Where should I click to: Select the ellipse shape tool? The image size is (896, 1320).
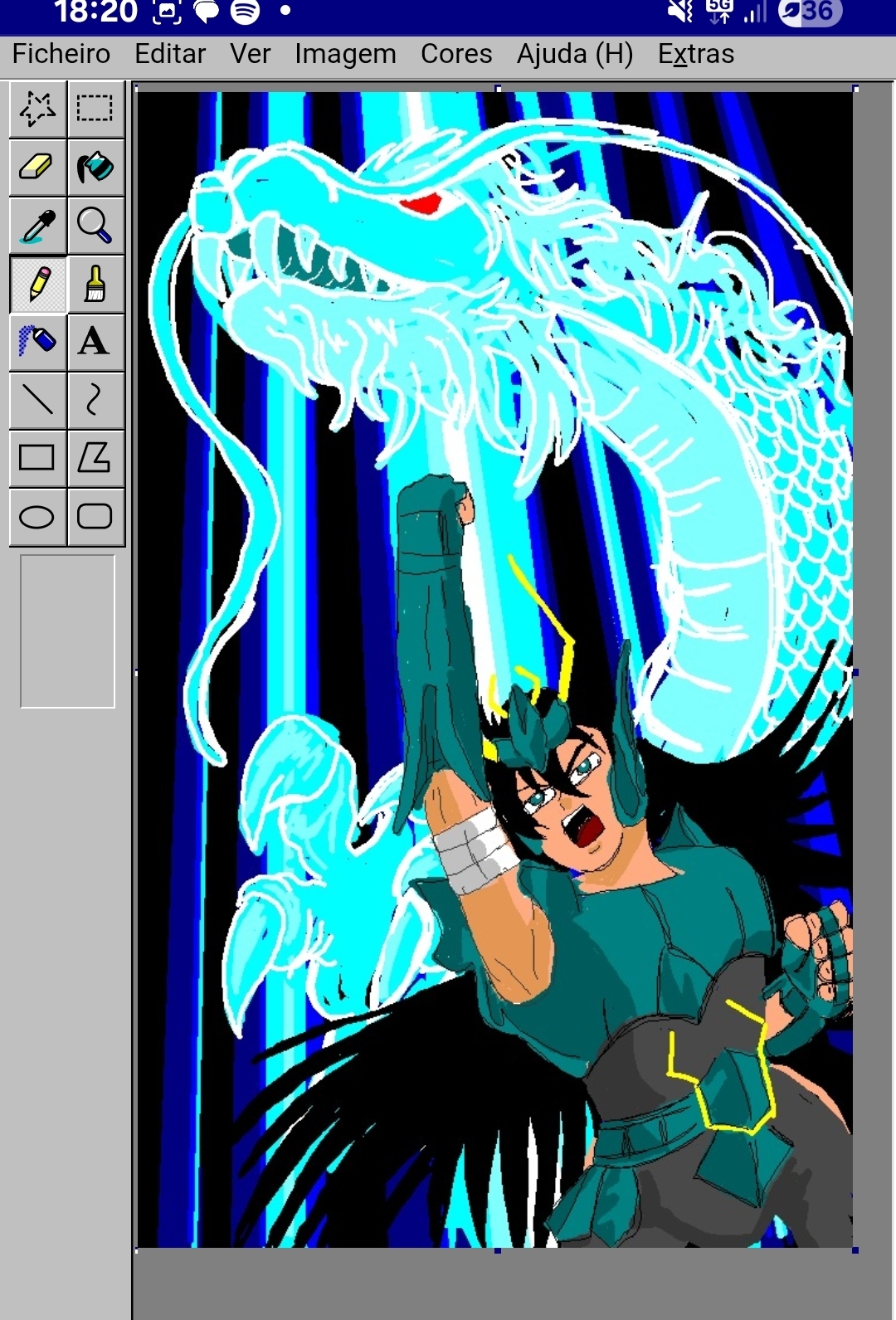pos(38,517)
